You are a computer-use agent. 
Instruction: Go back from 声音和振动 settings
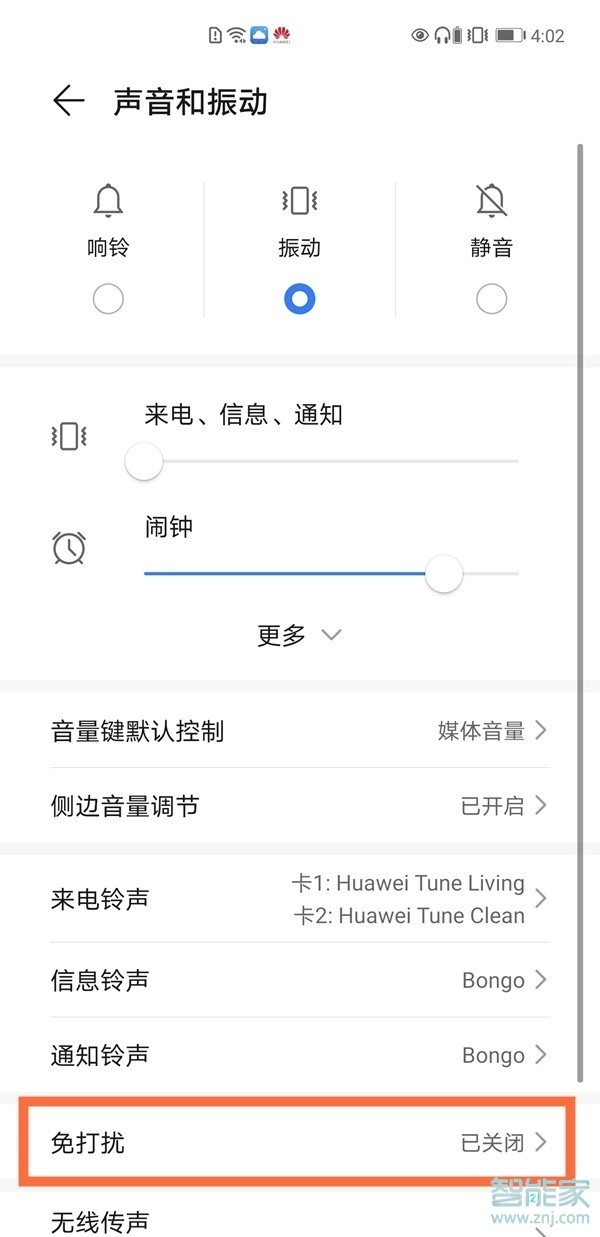coord(68,101)
